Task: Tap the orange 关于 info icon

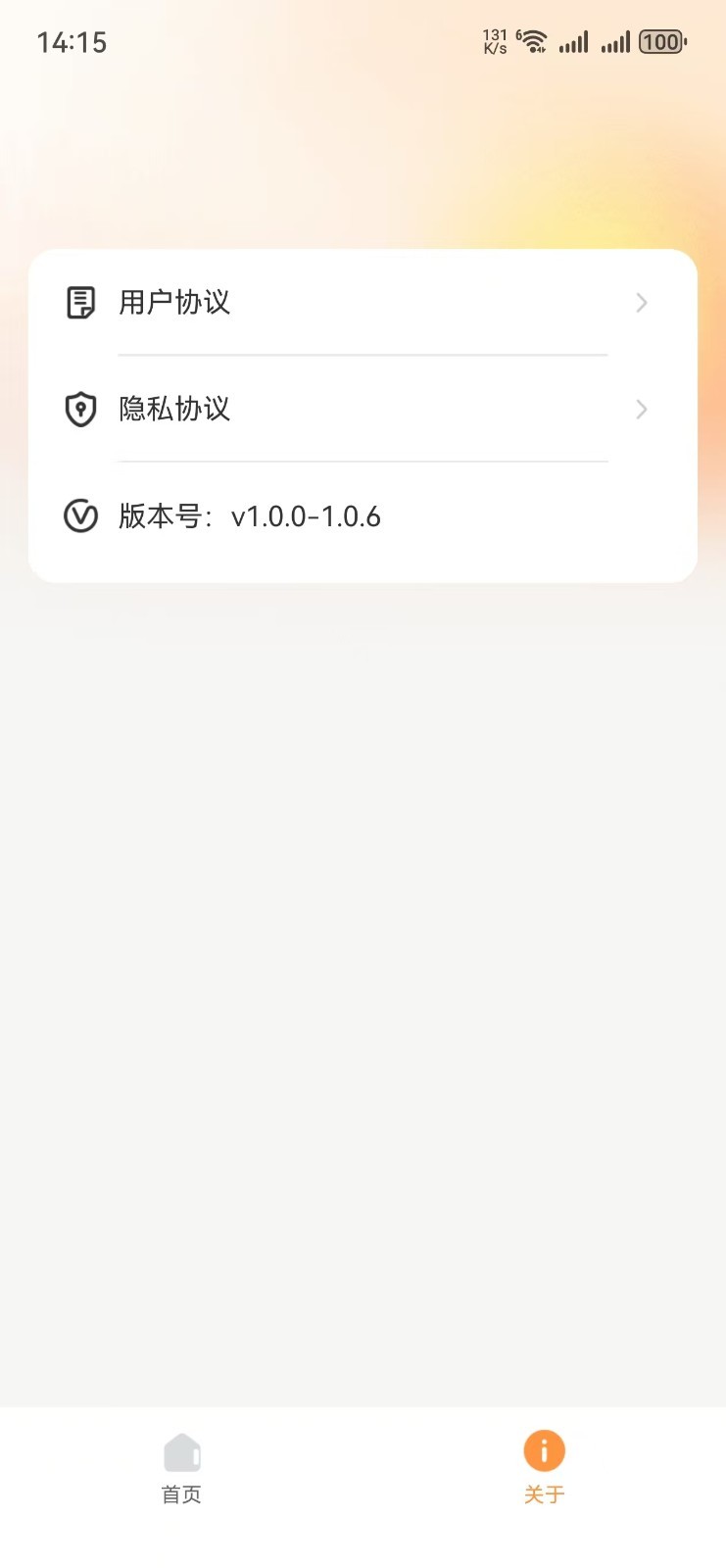Action: pyautogui.click(x=544, y=1449)
